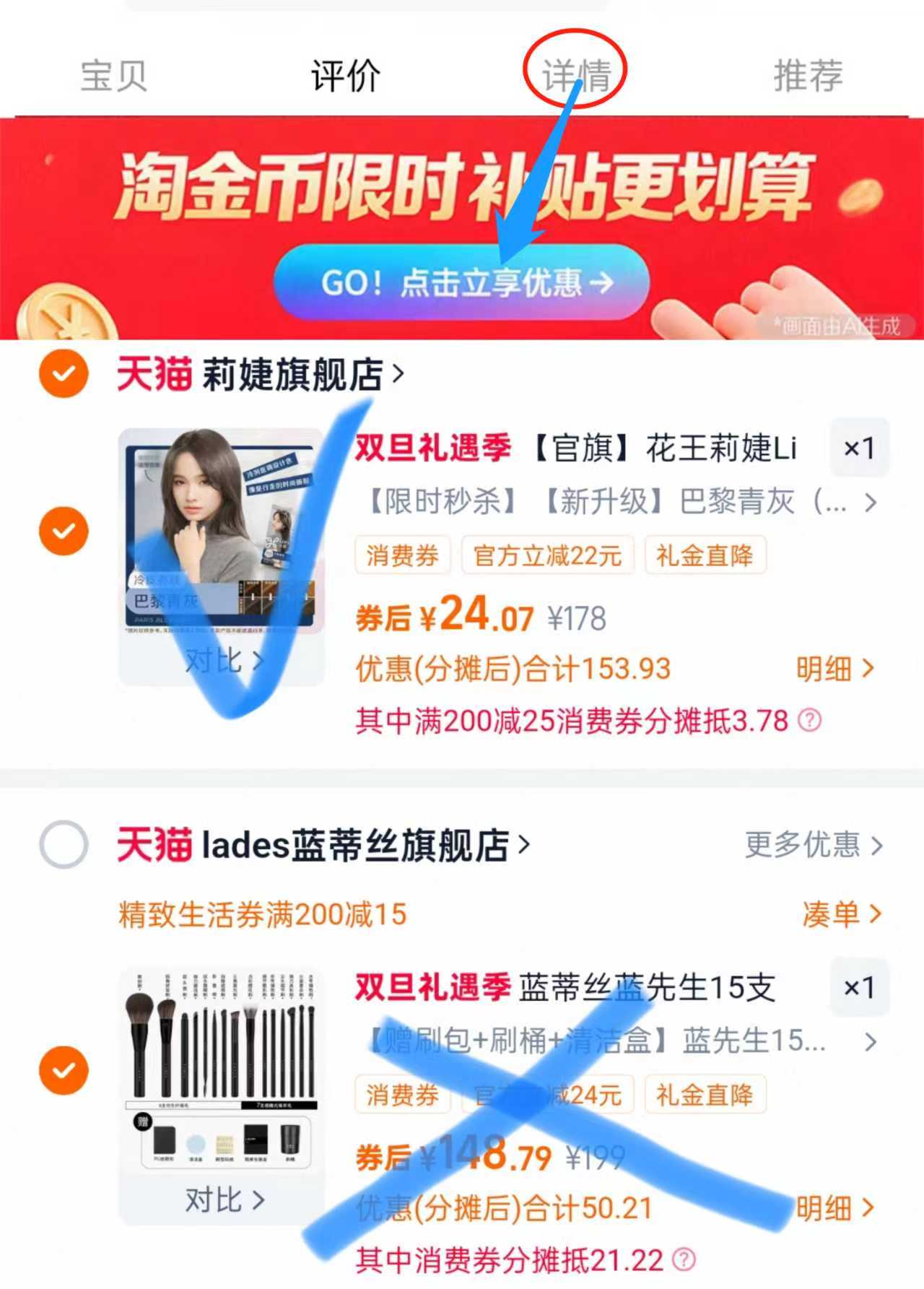Click the ×1 quantity badge on 花王莉婕 item
Screen dimensions: 924x1289
[x=860, y=448]
